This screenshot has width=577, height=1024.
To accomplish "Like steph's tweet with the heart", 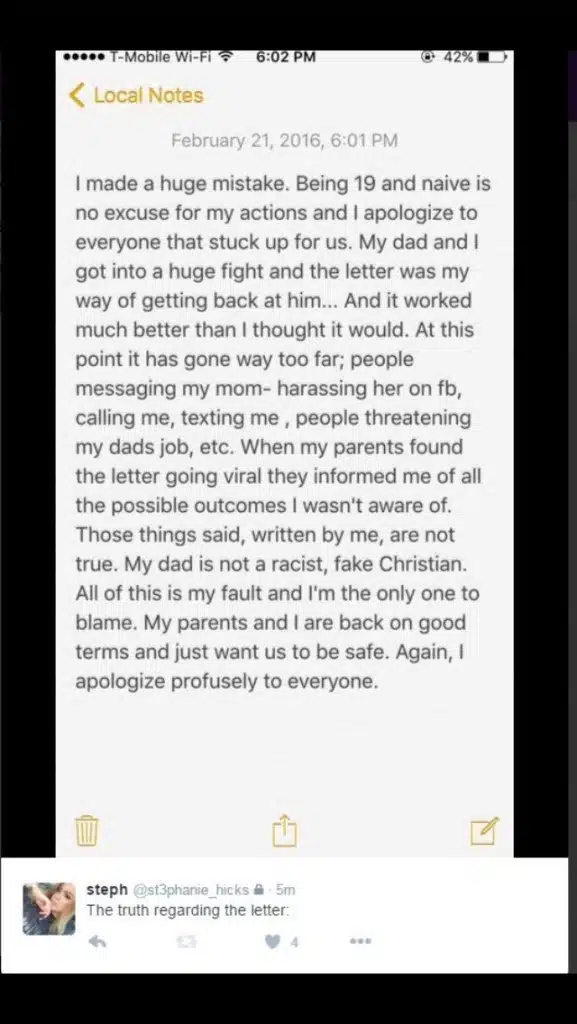I will click(273, 942).
